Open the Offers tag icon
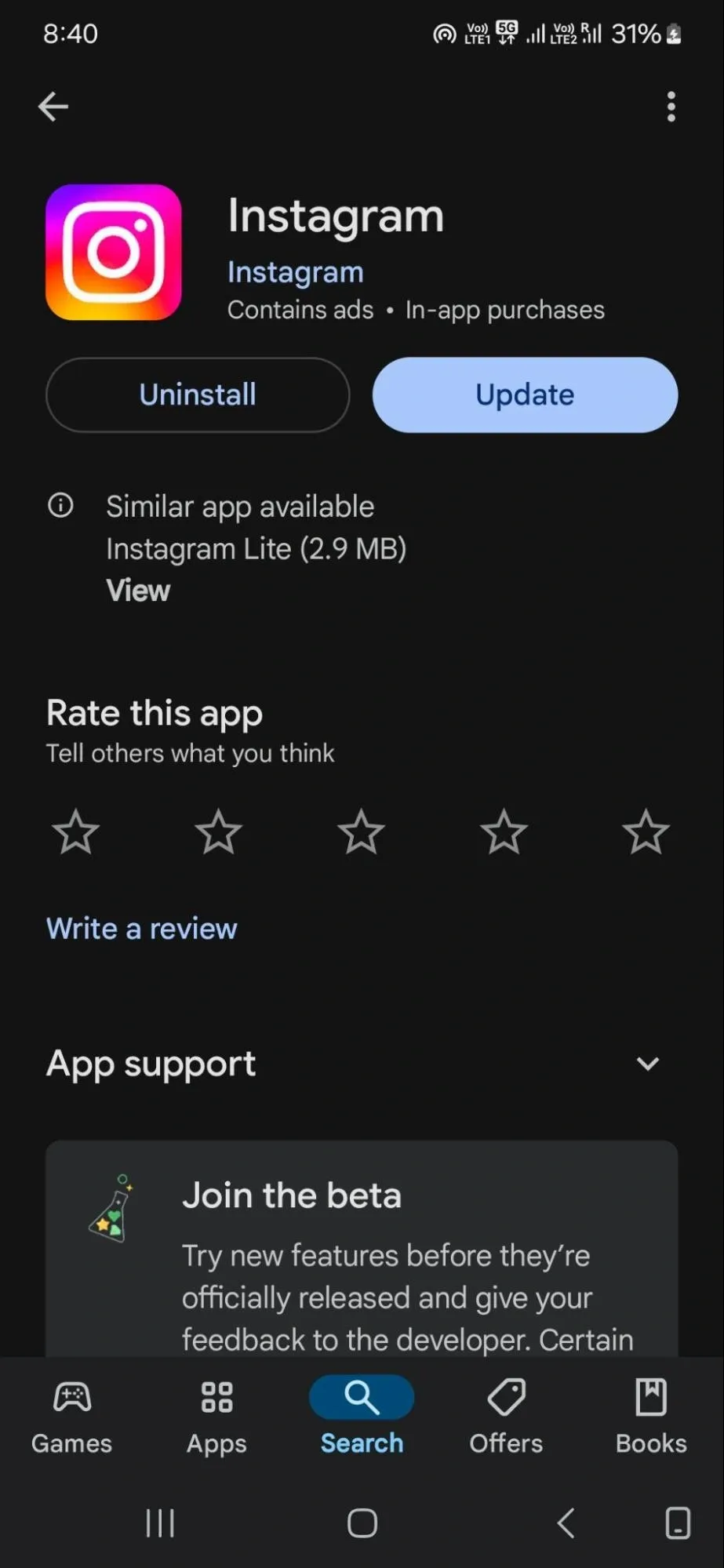The image size is (724, 1568). (505, 1397)
